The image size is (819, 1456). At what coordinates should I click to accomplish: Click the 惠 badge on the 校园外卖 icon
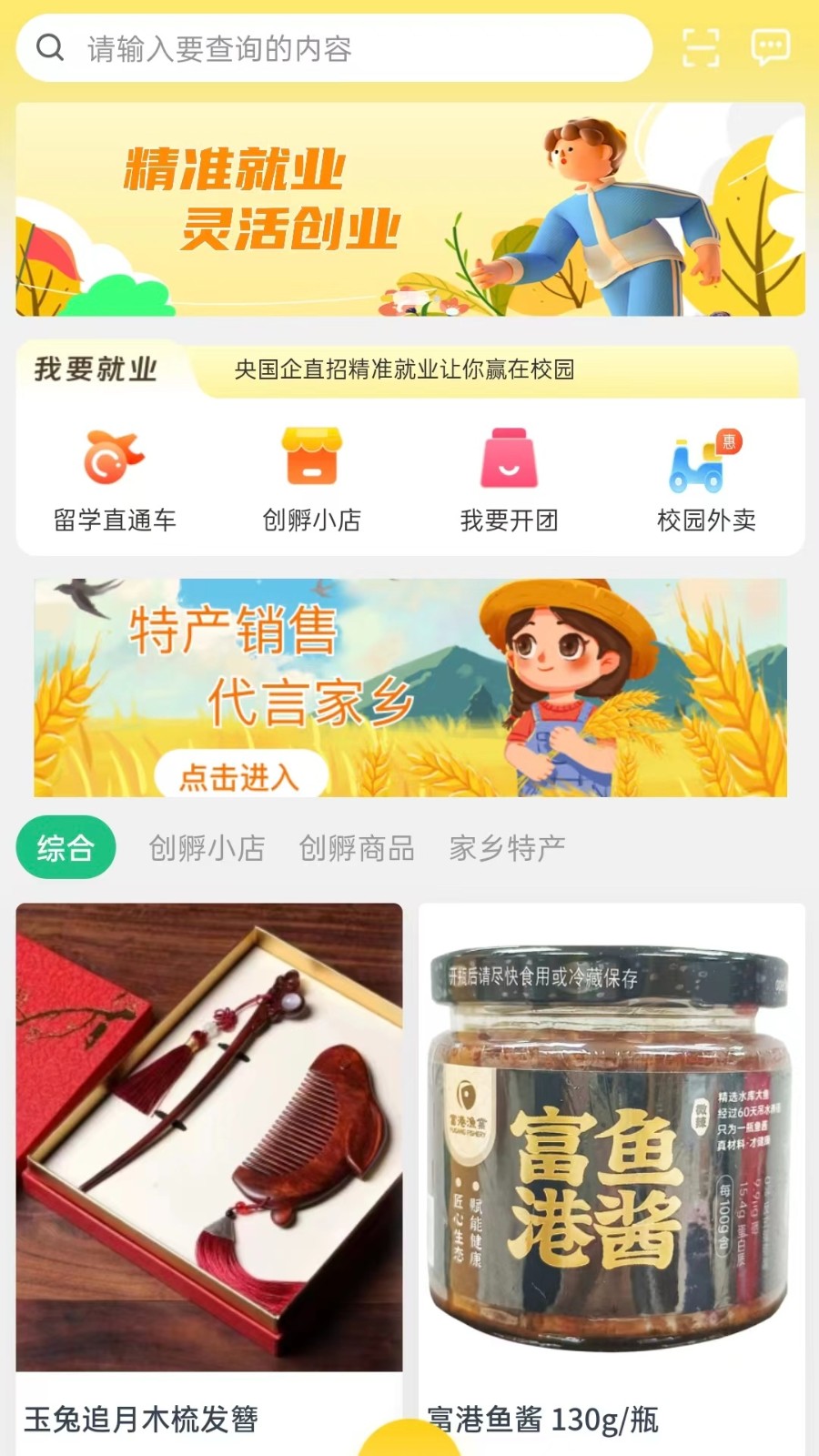pos(731,442)
